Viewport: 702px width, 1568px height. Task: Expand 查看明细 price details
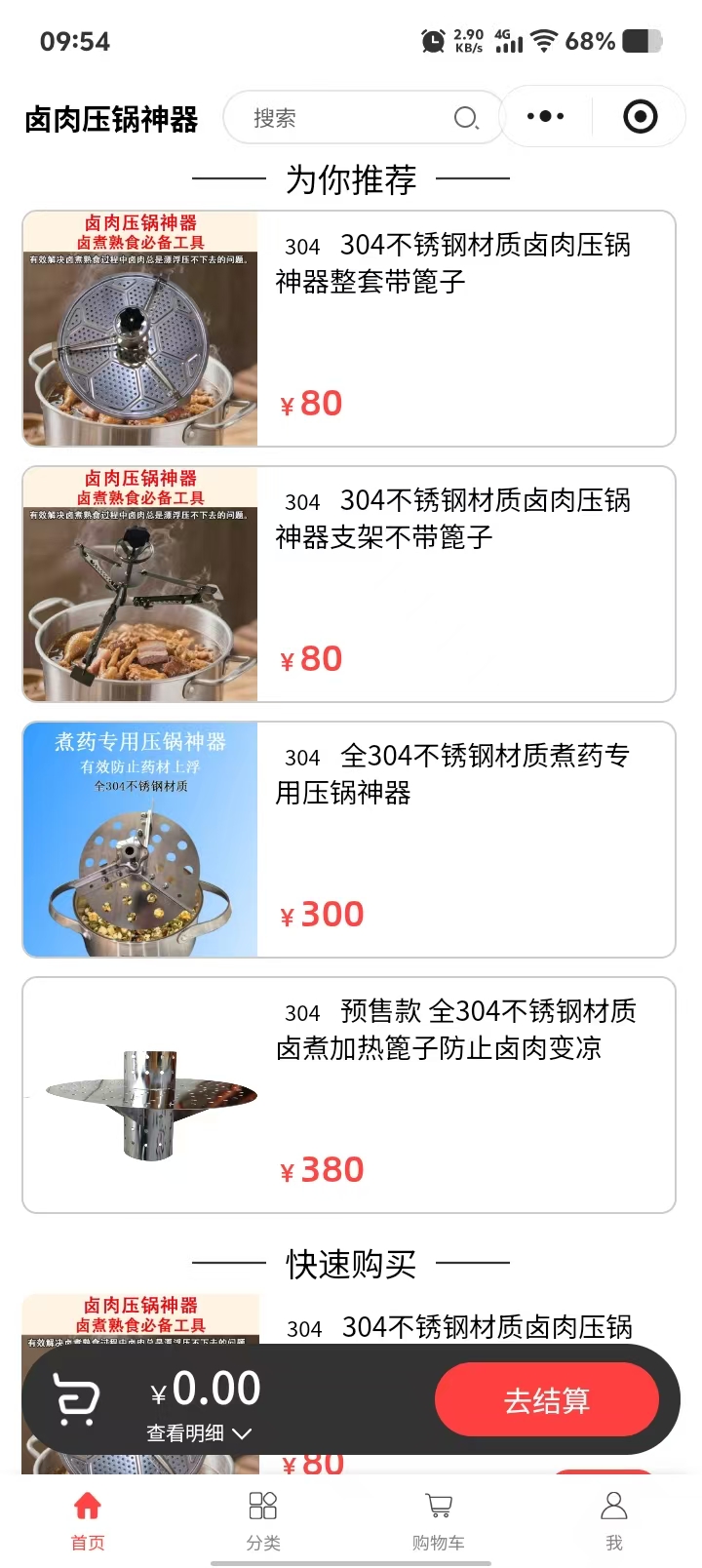[x=199, y=1433]
